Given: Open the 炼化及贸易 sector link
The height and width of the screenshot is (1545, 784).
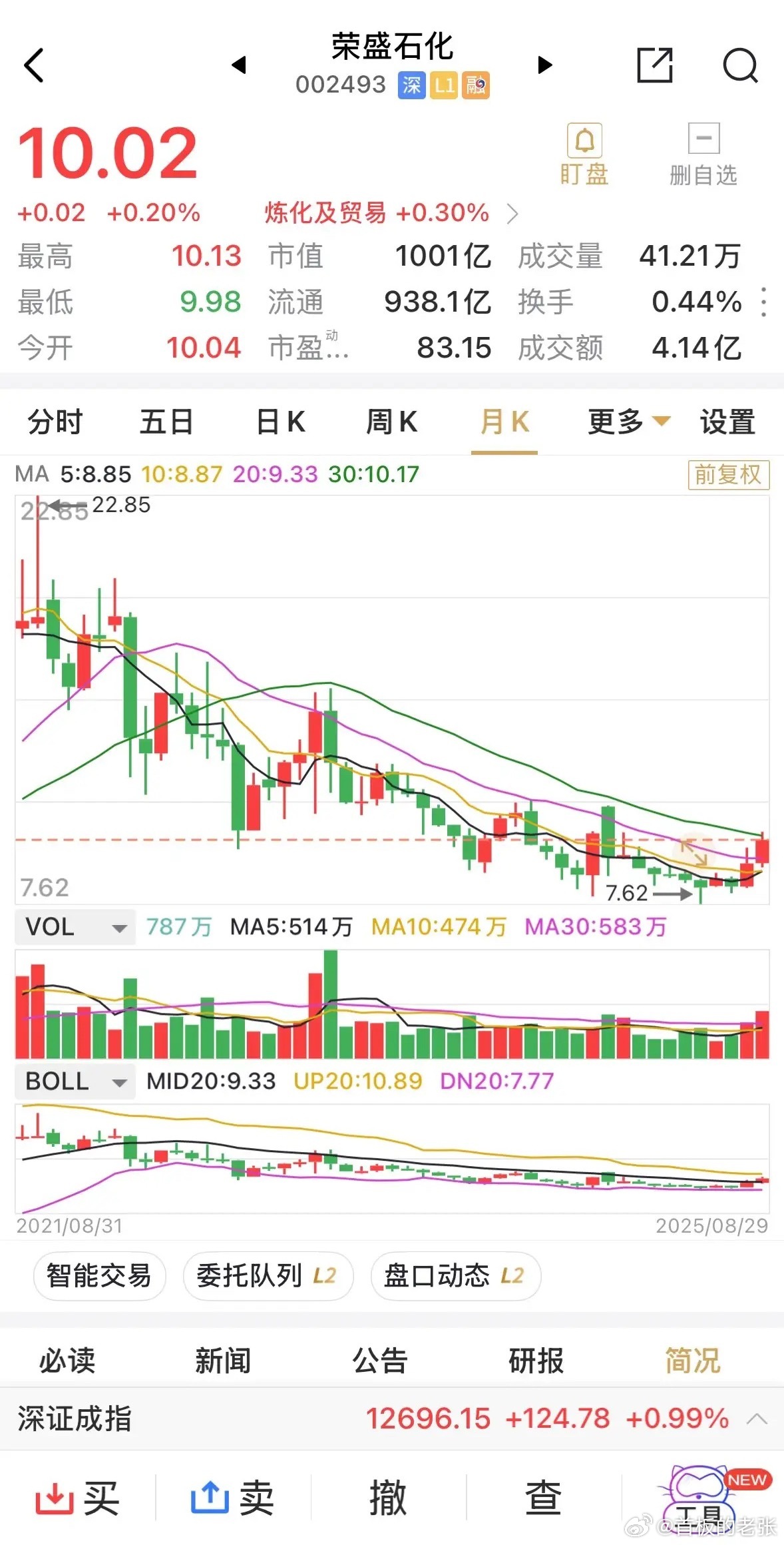Looking at the screenshot, I should click(390, 213).
